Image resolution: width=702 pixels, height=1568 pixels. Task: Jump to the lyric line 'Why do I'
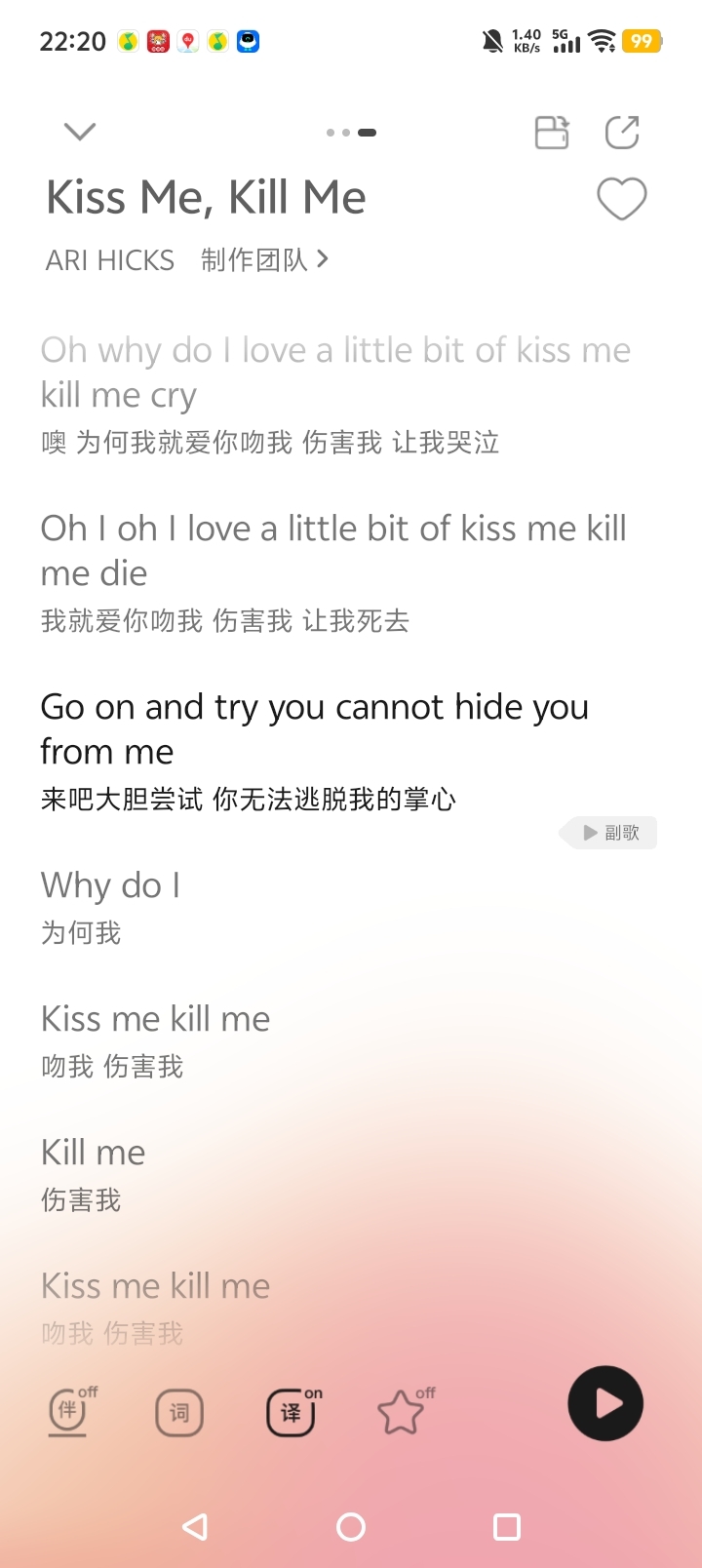[110, 885]
